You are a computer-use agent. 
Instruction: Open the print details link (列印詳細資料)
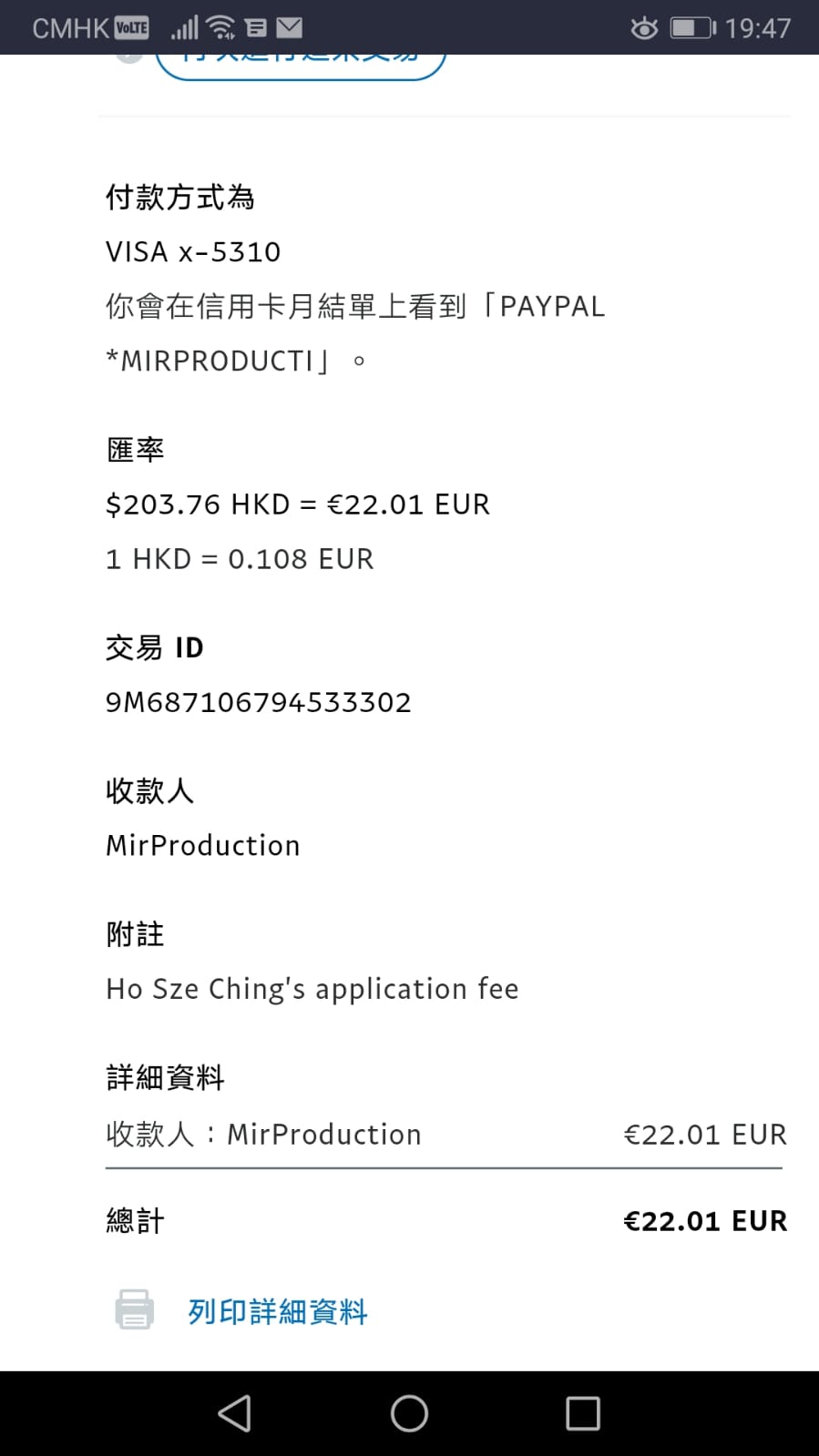click(277, 1311)
